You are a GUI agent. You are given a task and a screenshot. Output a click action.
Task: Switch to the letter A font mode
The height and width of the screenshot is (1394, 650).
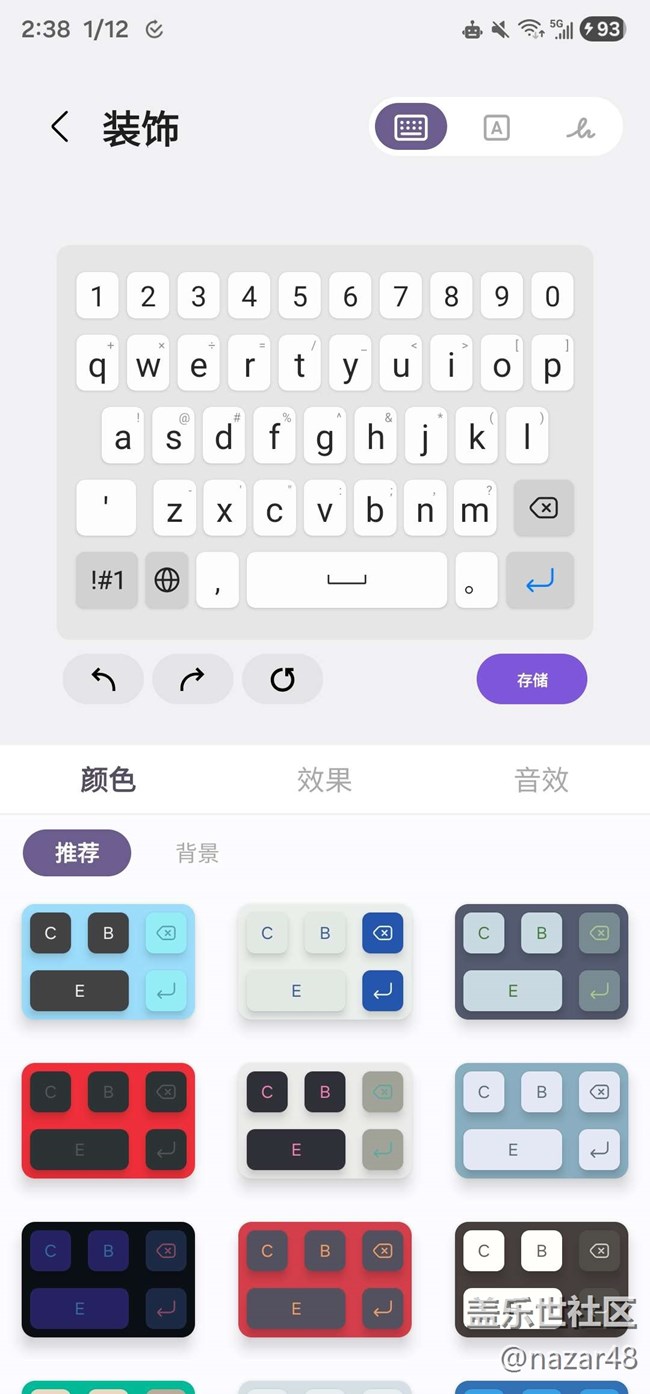pyautogui.click(x=496, y=128)
